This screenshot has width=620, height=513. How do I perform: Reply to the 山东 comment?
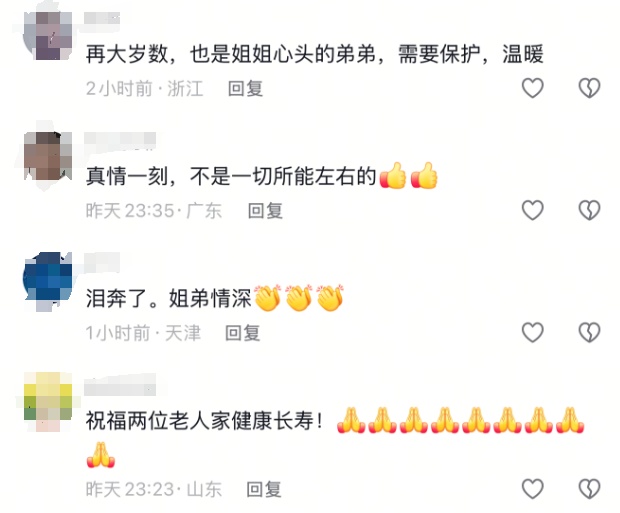(x=264, y=489)
